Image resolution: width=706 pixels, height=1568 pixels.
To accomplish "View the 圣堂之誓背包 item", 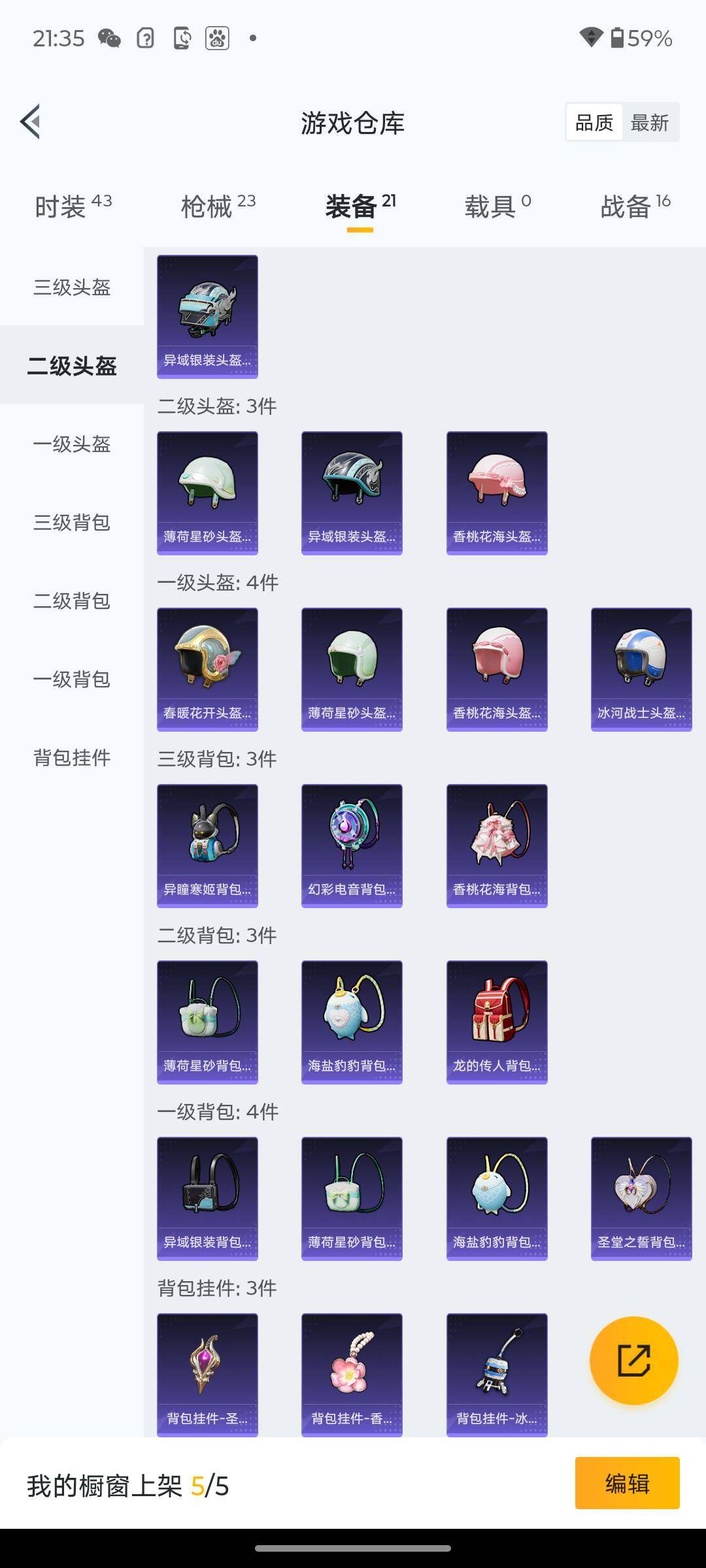I will [641, 1198].
